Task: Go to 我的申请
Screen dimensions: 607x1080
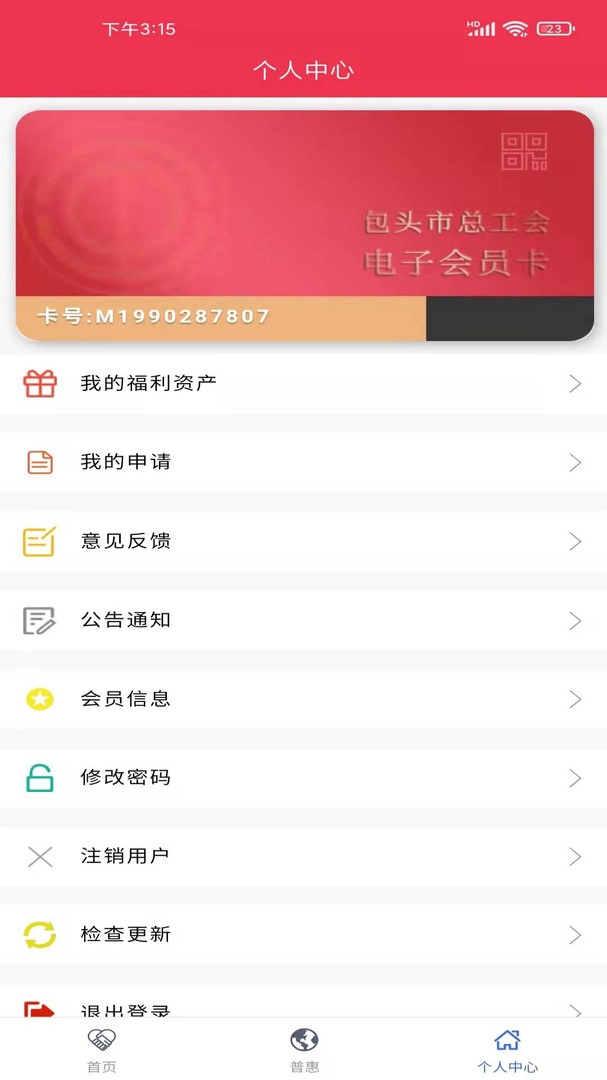Action: 303,462
